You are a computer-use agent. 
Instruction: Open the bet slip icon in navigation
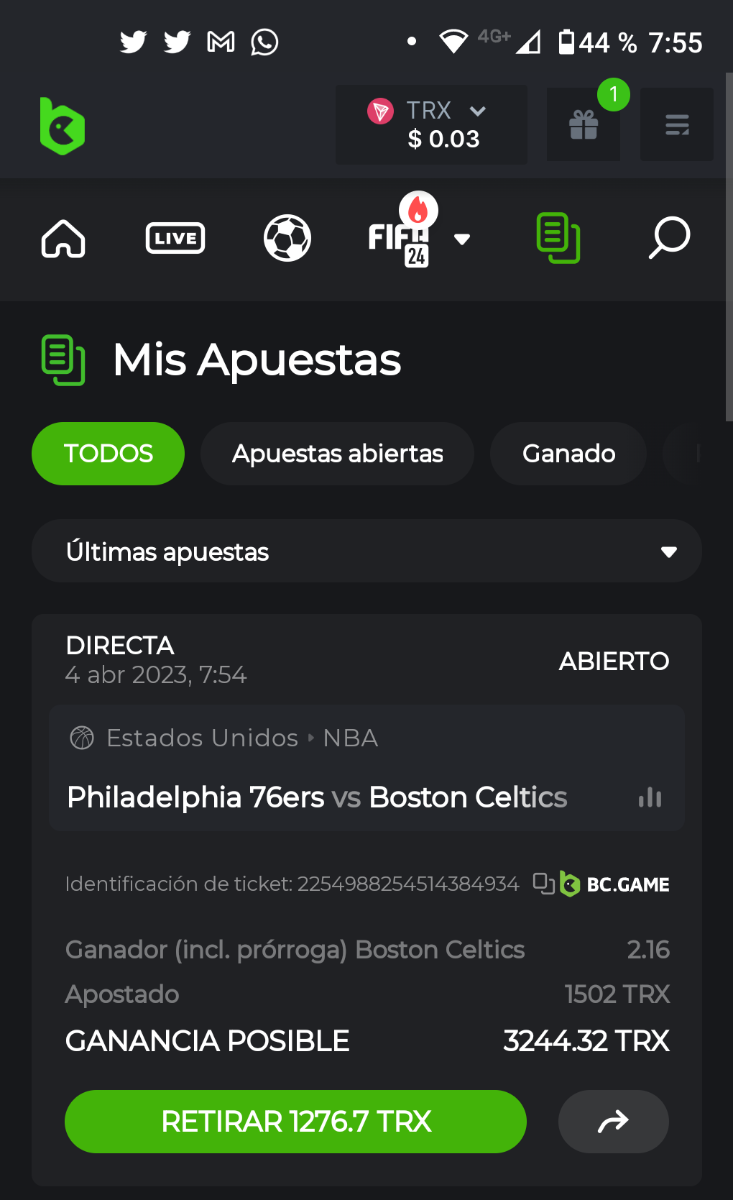point(557,239)
